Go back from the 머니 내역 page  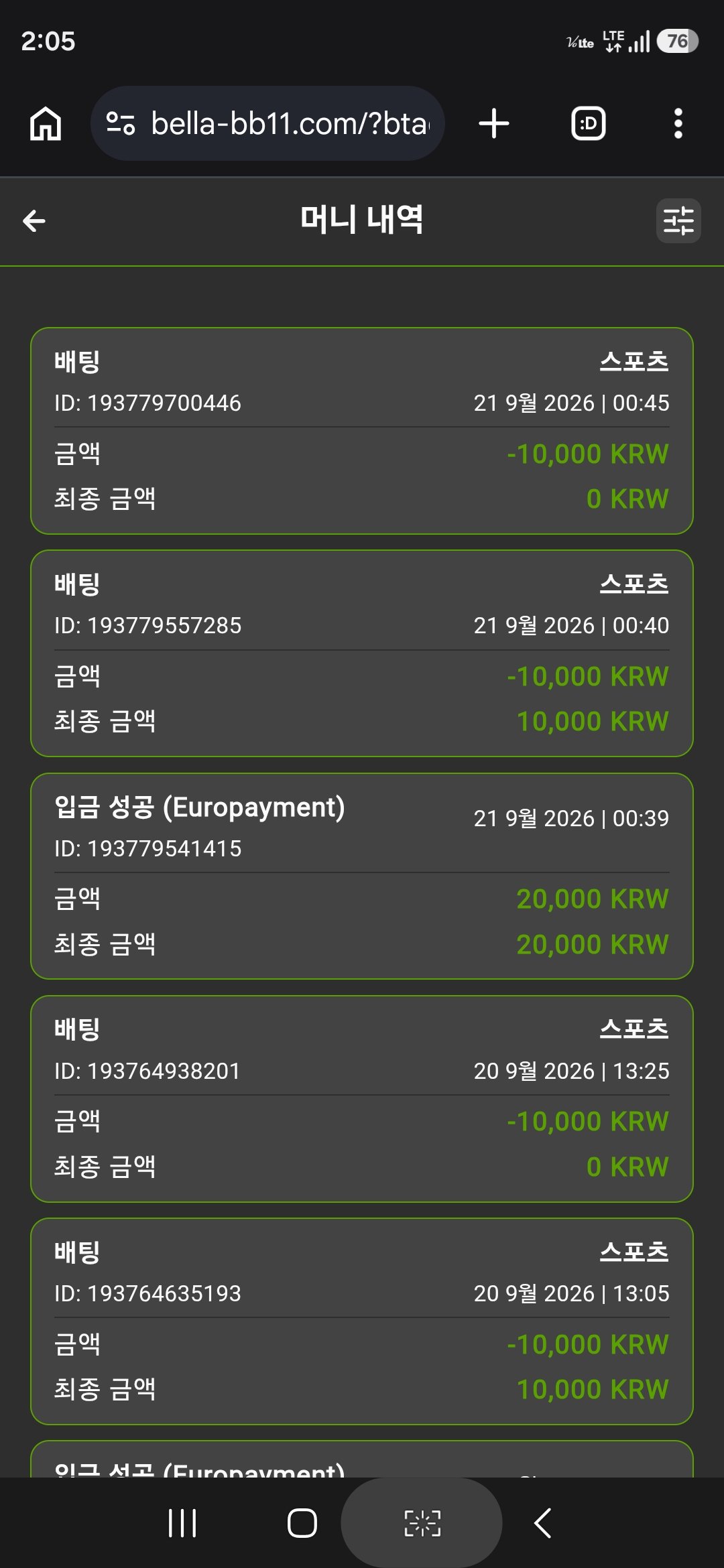(x=34, y=220)
